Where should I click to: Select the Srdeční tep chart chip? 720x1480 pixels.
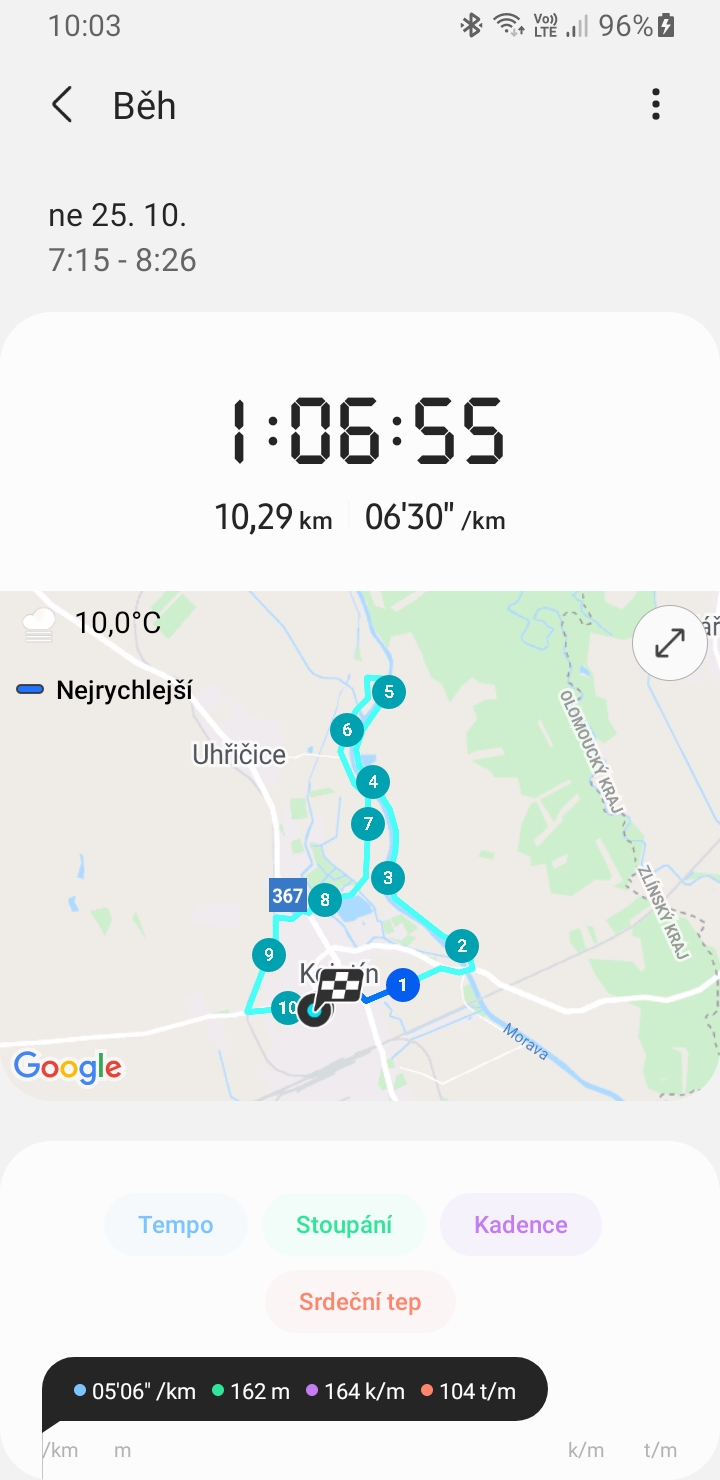point(360,1302)
